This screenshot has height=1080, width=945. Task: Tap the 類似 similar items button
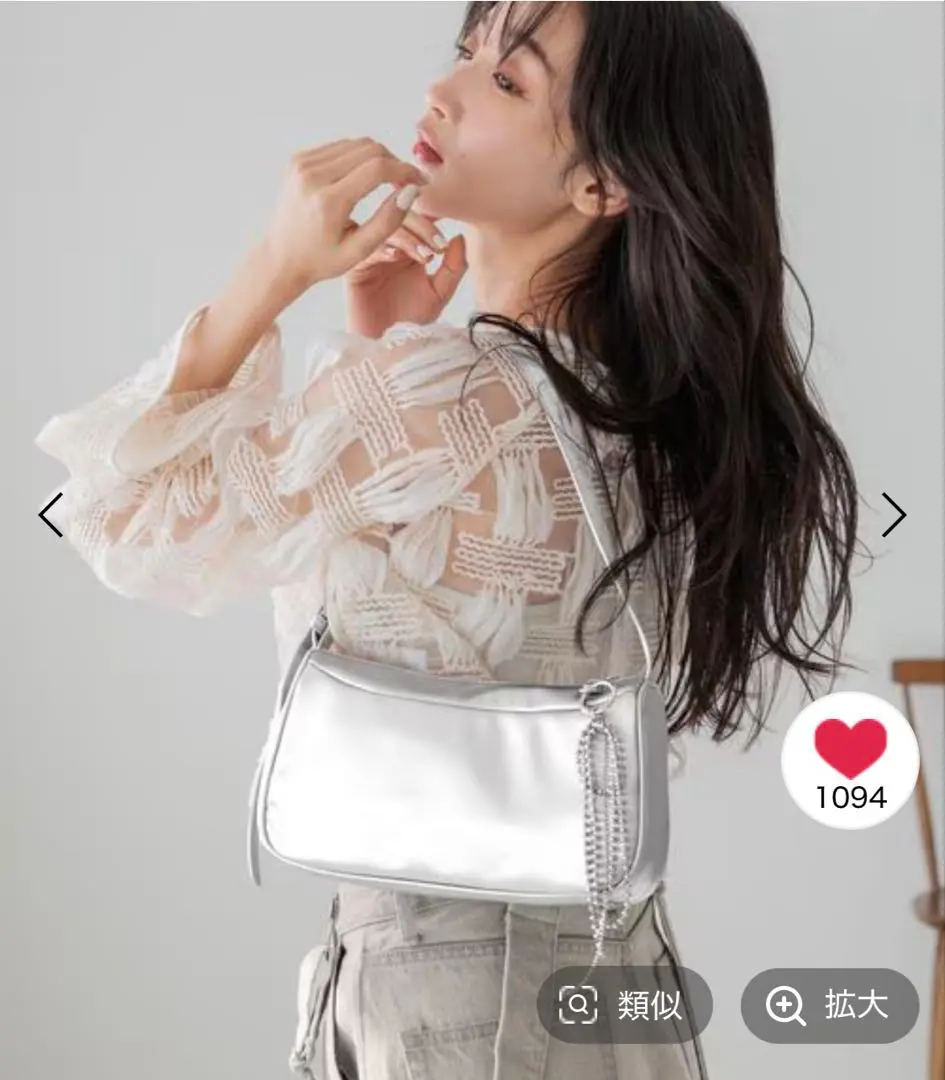click(x=624, y=1005)
